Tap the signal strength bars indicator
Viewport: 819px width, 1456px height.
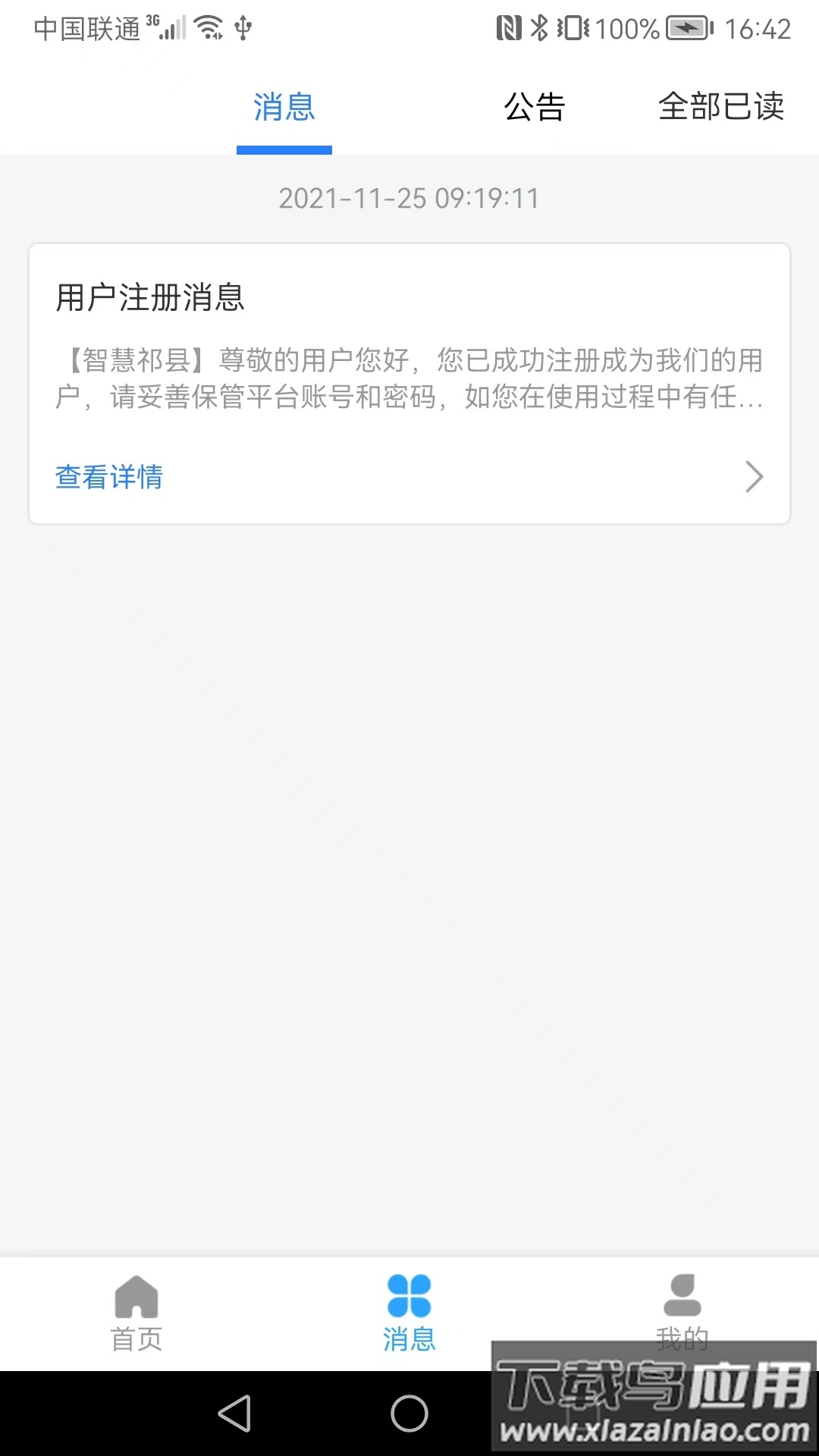(x=173, y=29)
